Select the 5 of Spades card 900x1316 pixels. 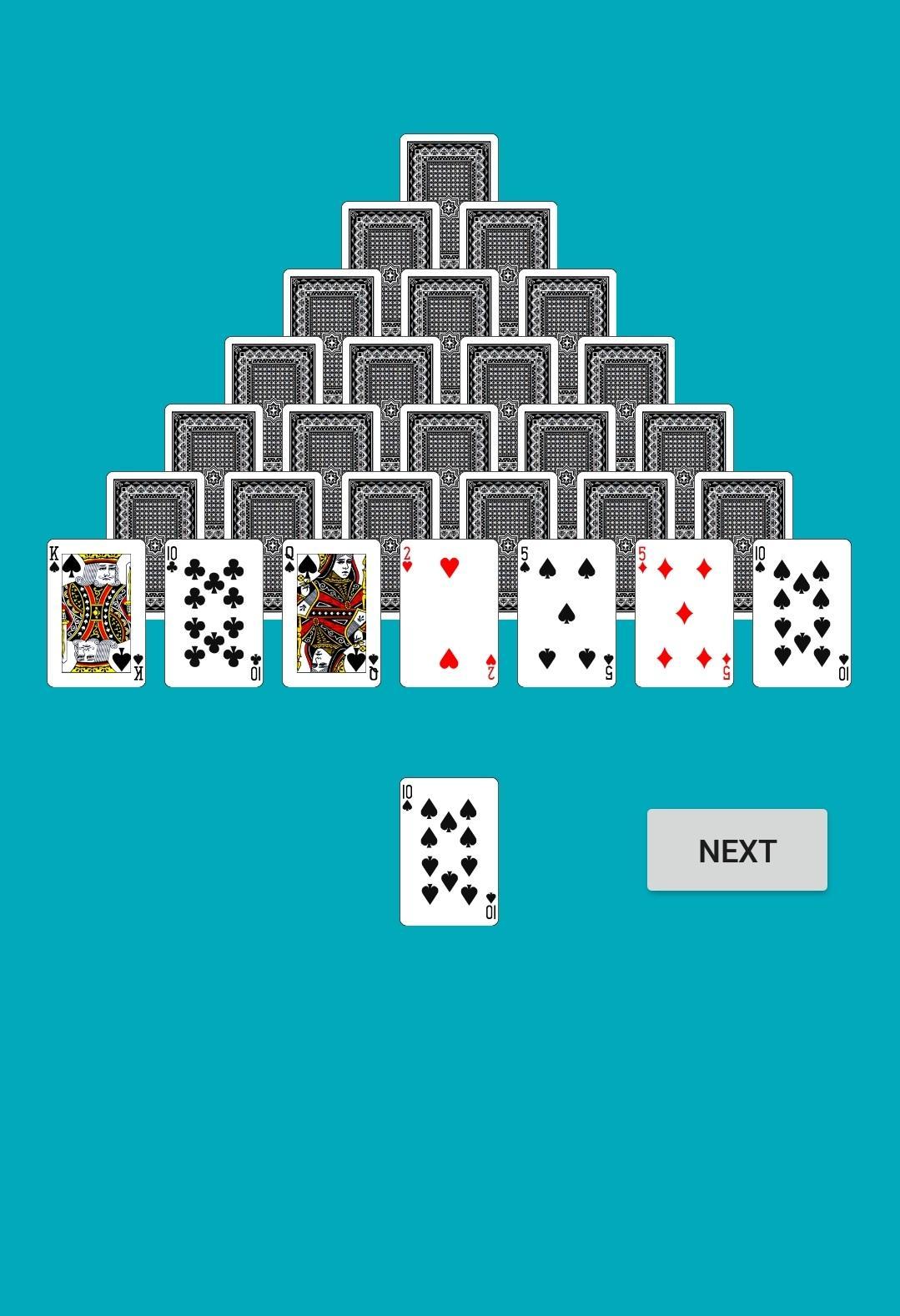[x=566, y=613]
